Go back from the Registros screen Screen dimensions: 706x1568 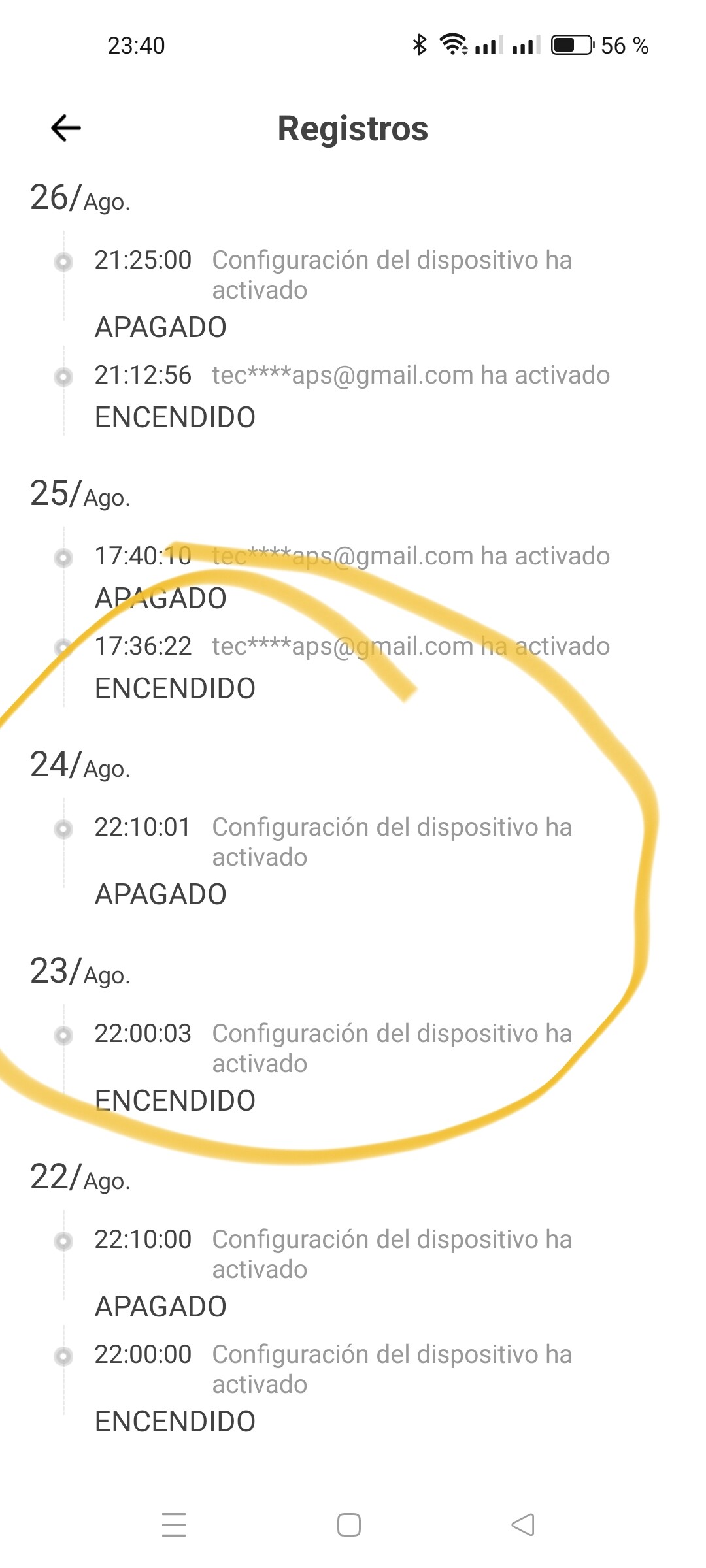[66, 128]
